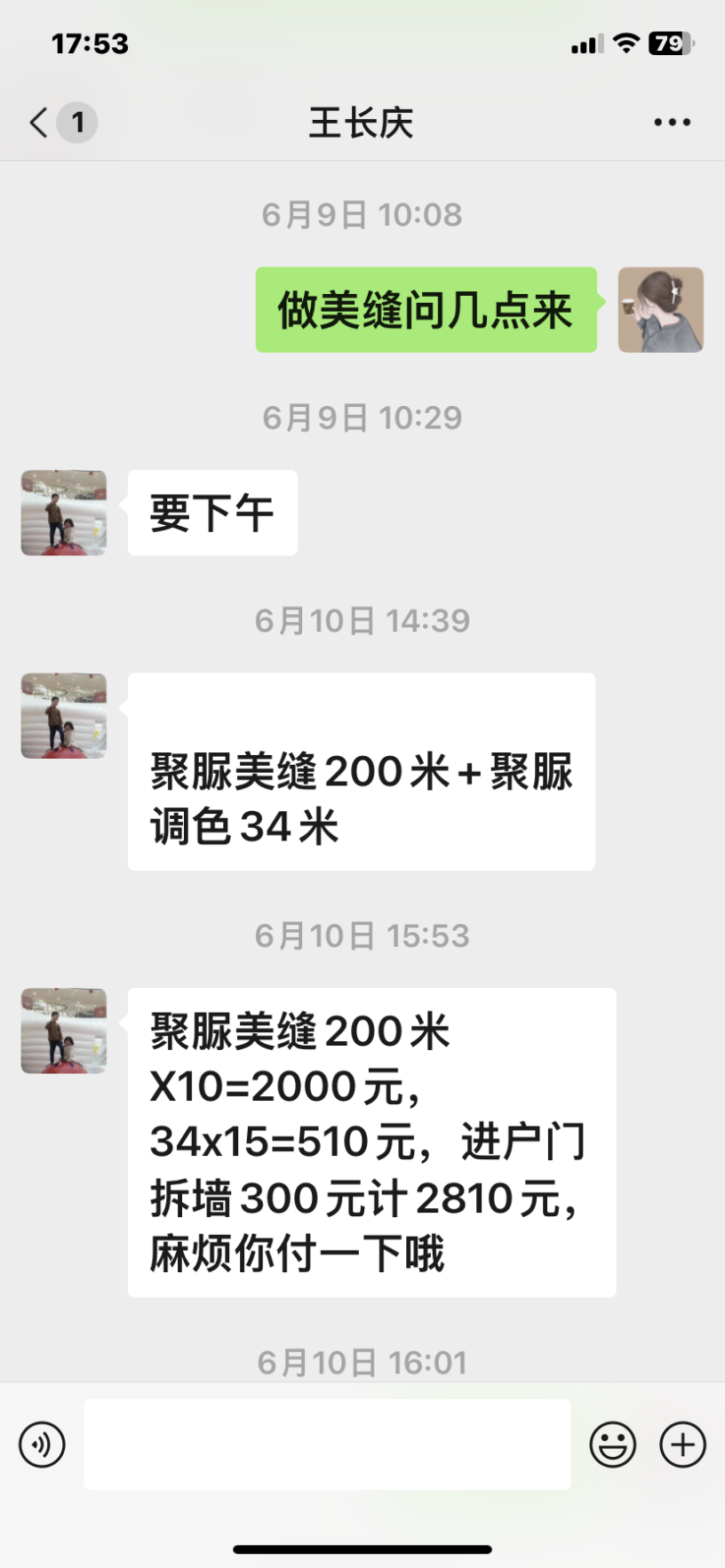
Task: View avatar next to 要下午 message
Action: (64, 513)
